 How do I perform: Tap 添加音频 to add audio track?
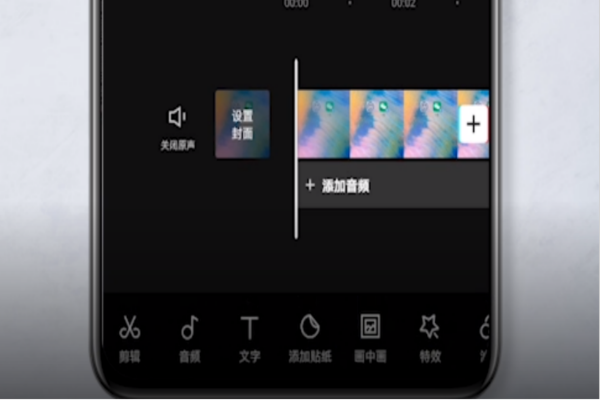tap(338, 186)
